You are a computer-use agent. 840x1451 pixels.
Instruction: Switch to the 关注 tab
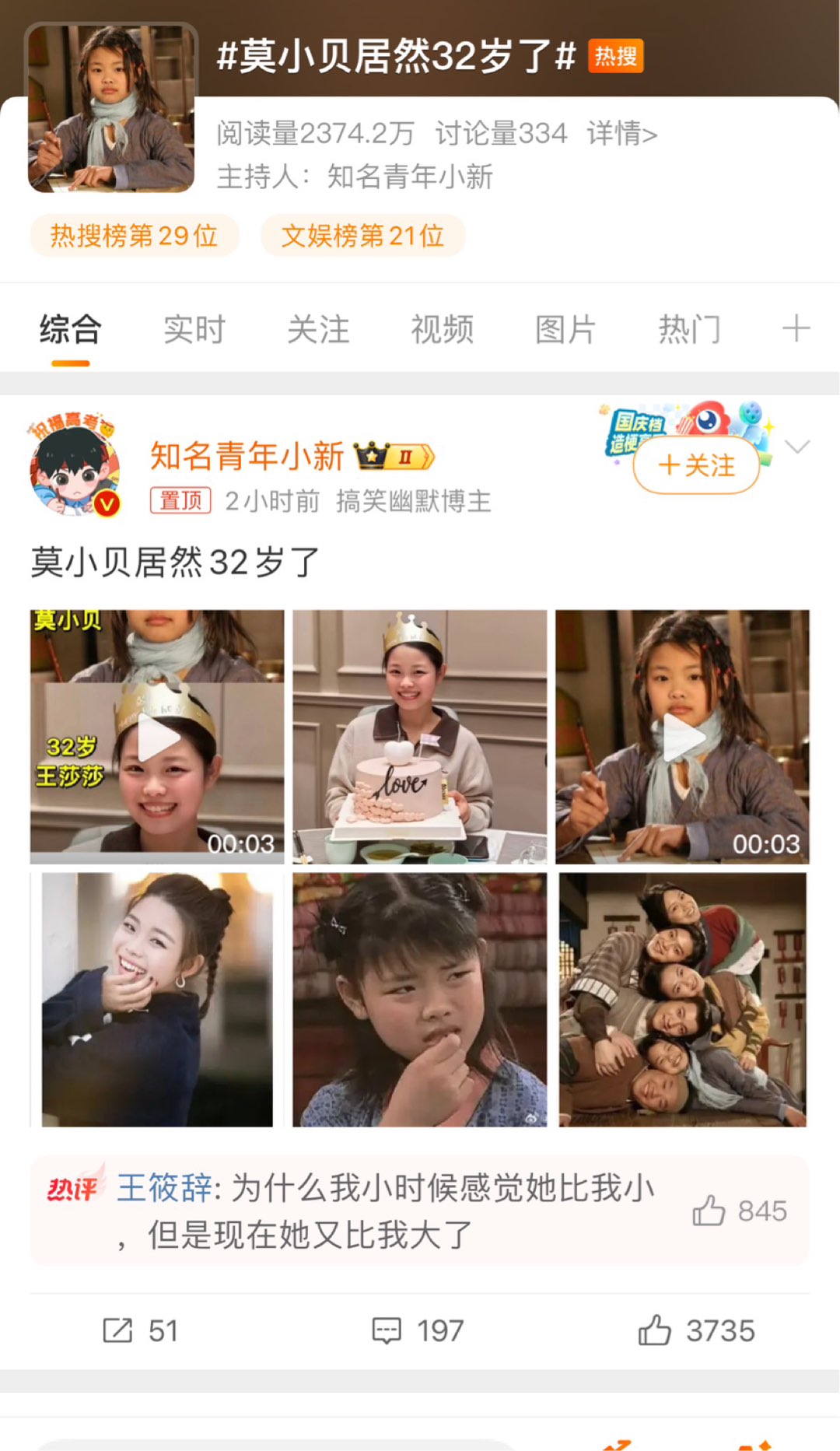coord(318,329)
